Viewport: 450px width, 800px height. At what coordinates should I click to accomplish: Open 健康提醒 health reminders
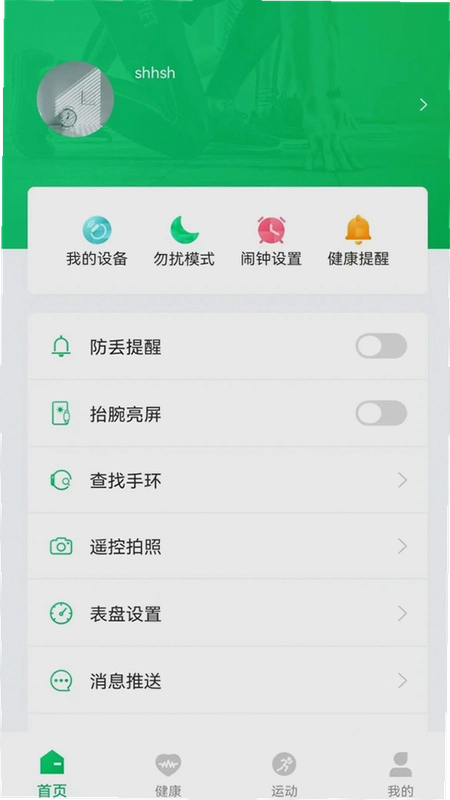pos(358,241)
